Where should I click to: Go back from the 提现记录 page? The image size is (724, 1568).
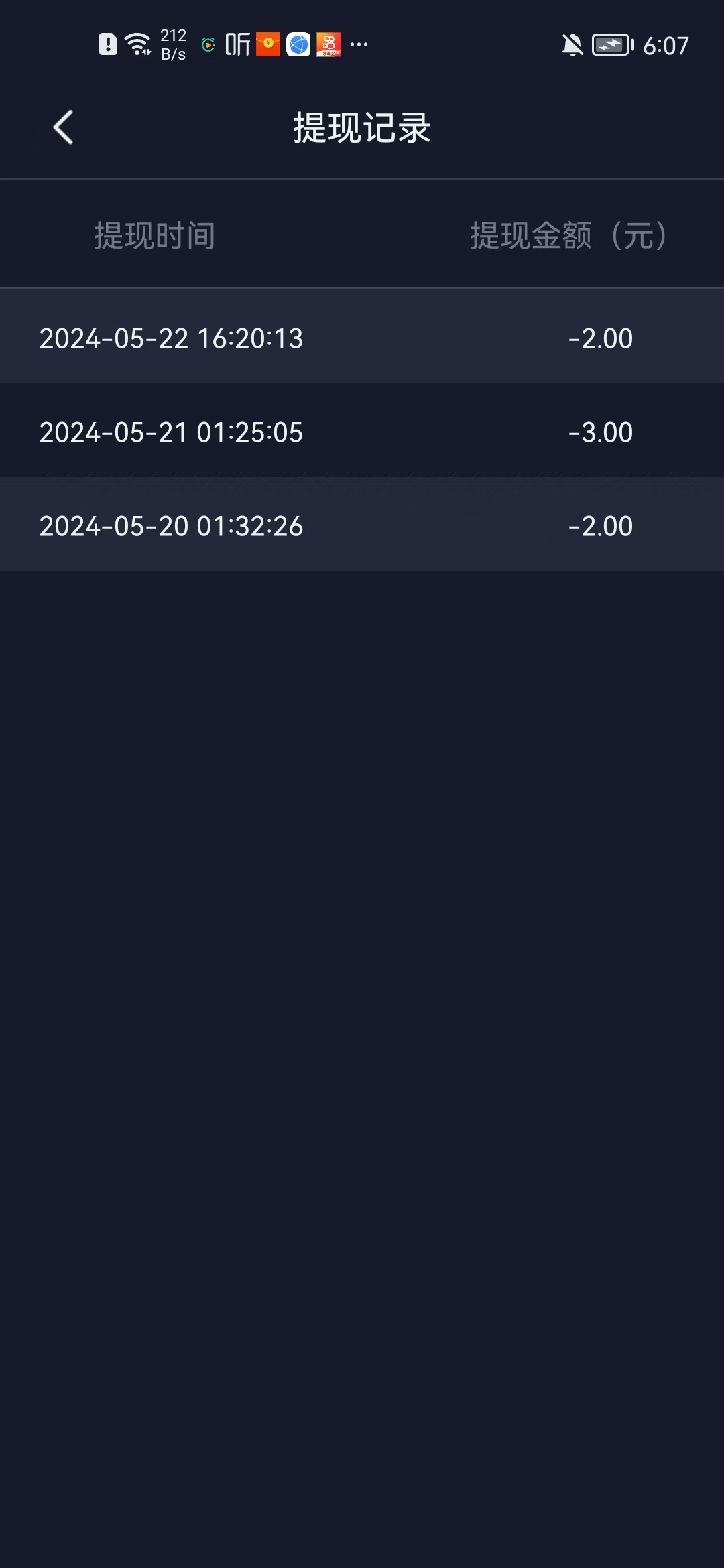pos(63,127)
